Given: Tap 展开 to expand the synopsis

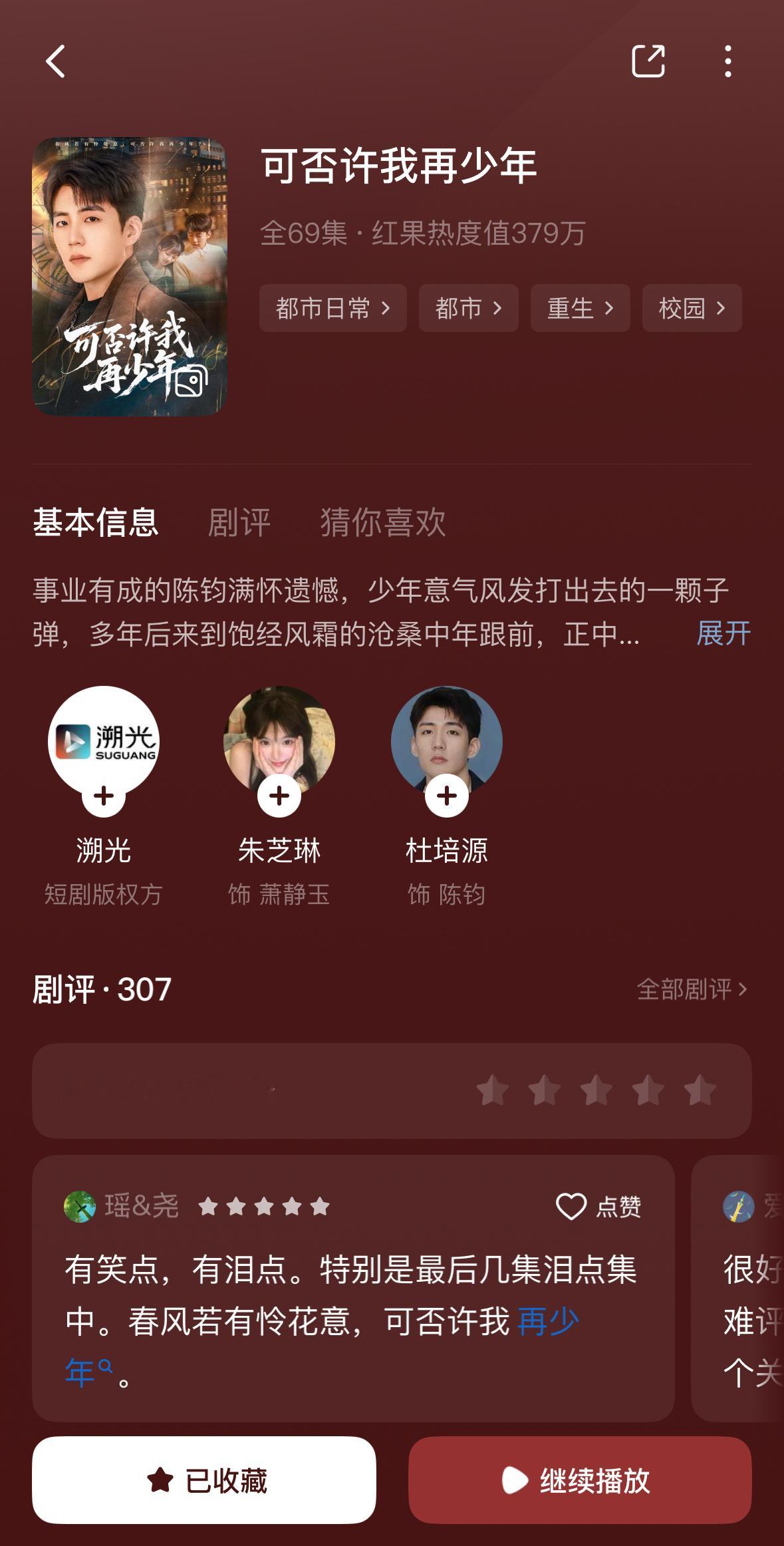Looking at the screenshot, I should (x=722, y=635).
